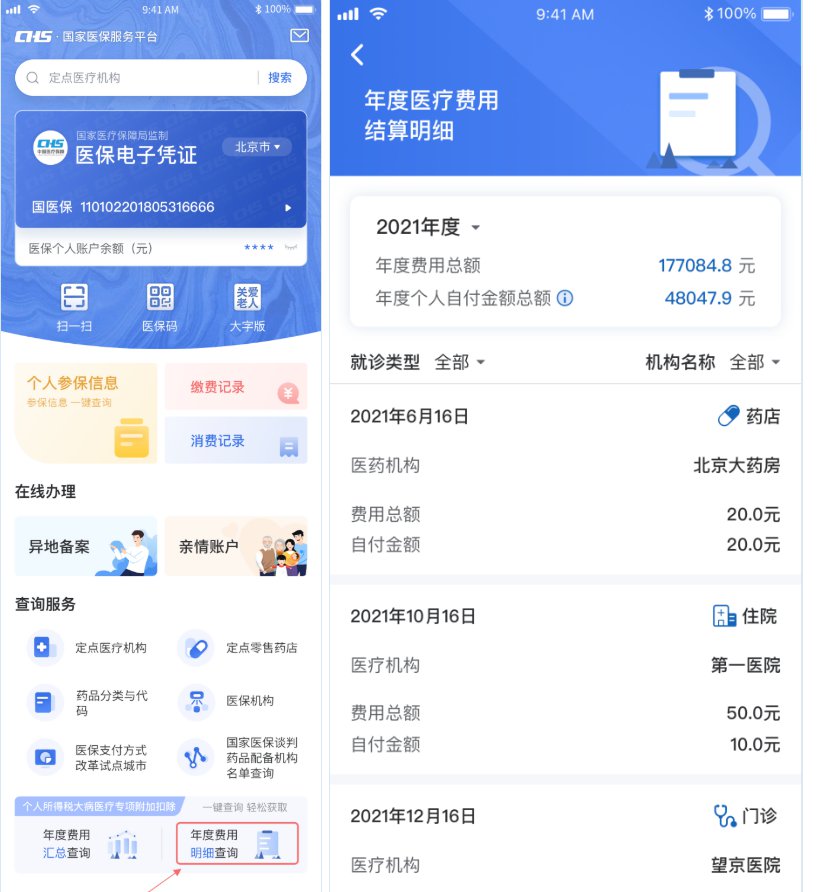
Task: Open 异地备案 service
Action: tap(85, 547)
